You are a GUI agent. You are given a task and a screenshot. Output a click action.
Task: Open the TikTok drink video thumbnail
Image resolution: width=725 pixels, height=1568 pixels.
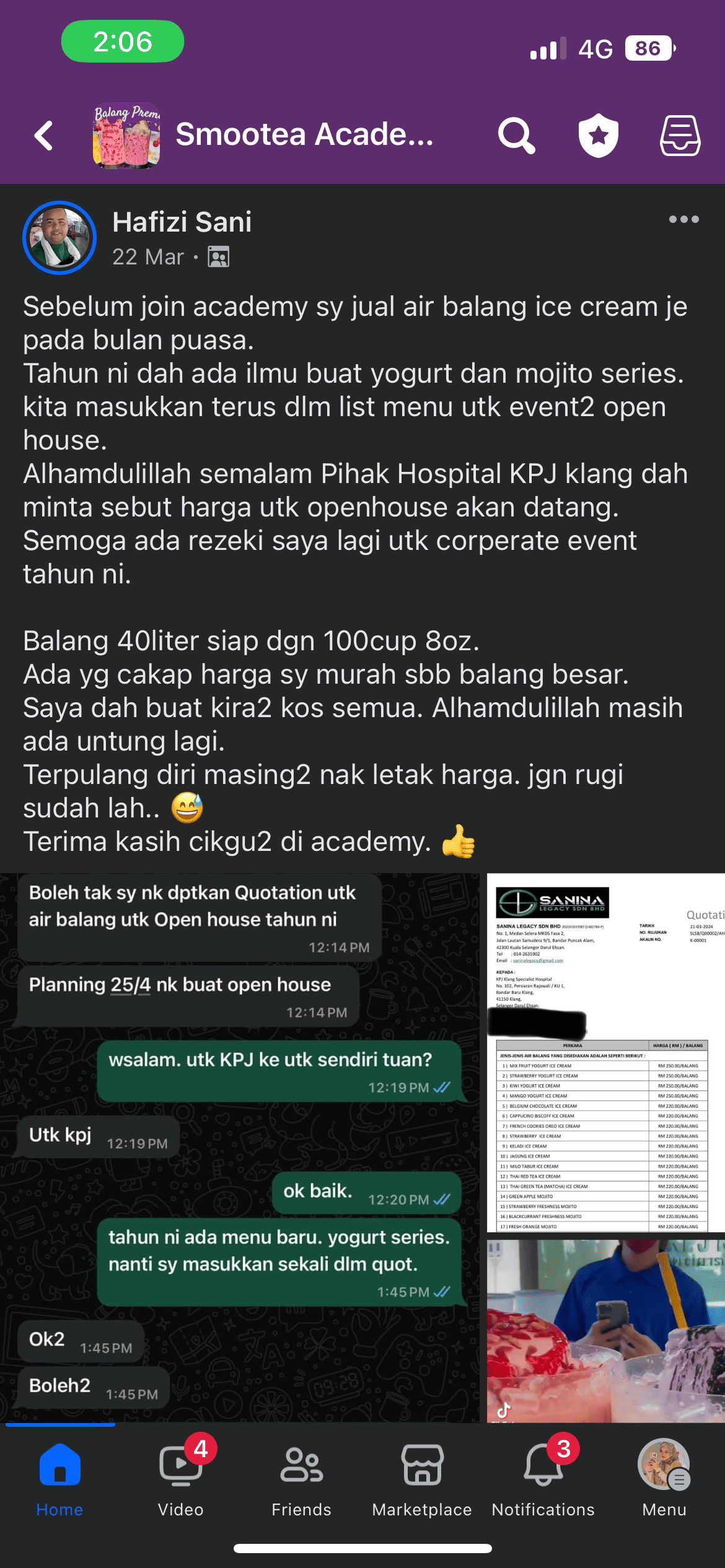coord(606,1329)
